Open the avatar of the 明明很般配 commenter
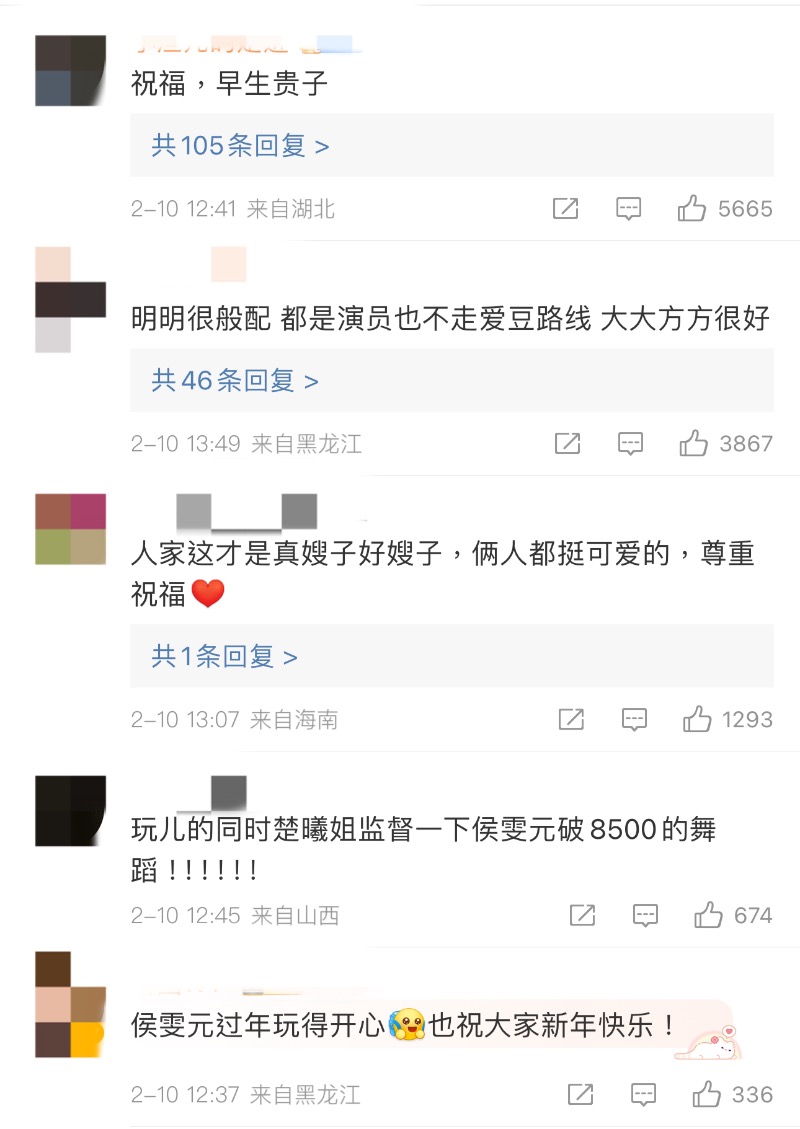This screenshot has width=800, height=1129. click(x=70, y=300)
